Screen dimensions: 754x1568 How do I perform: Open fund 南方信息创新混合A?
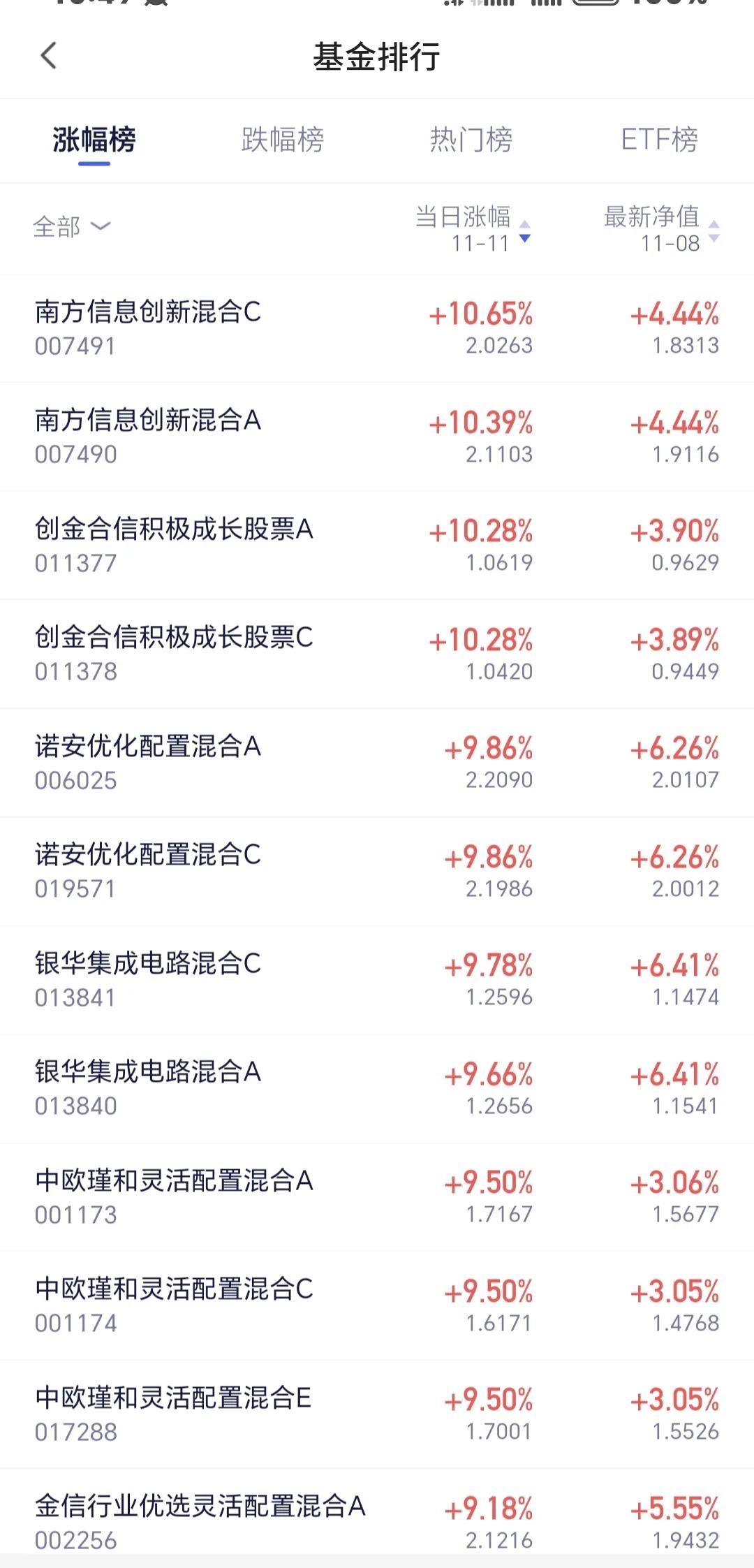point(377,437)
